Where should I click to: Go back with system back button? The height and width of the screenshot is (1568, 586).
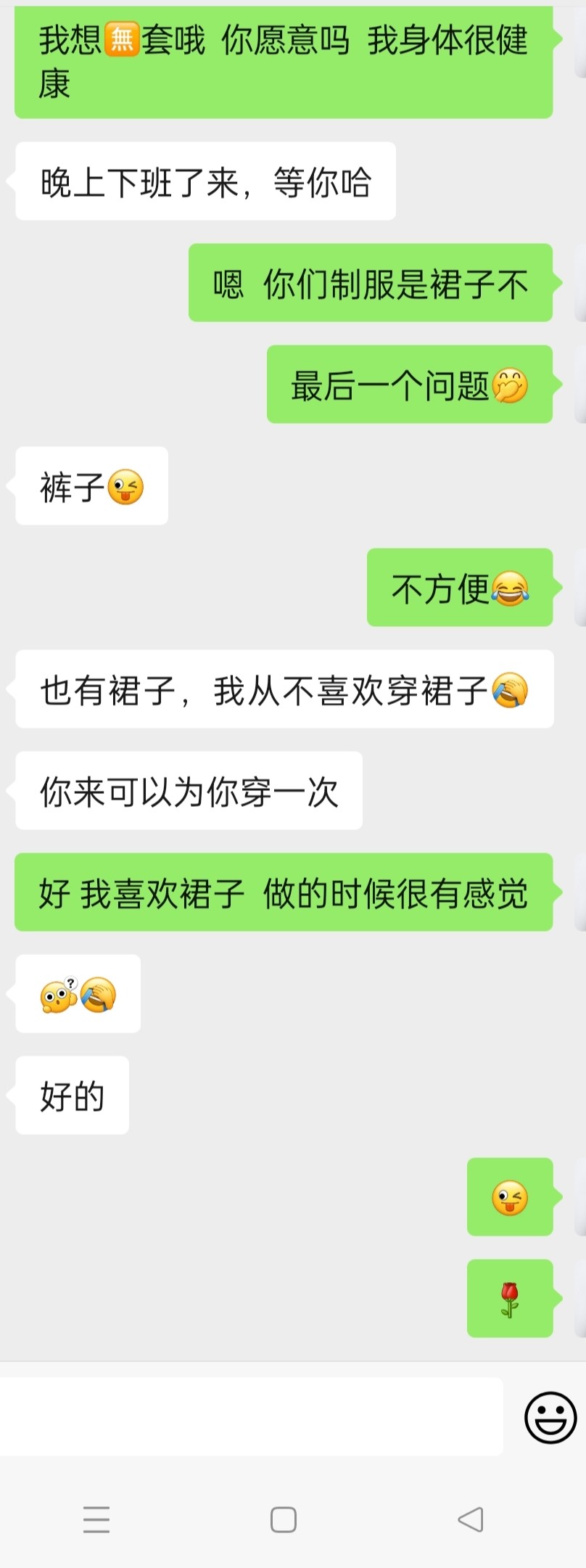471,1519
